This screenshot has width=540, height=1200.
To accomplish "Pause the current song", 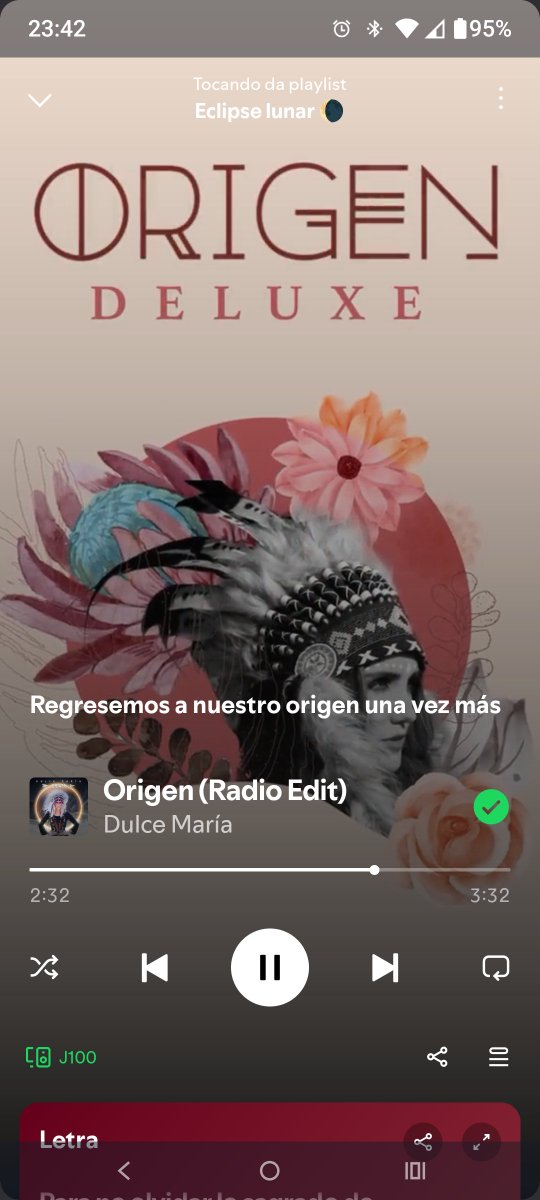I will 270,967.
